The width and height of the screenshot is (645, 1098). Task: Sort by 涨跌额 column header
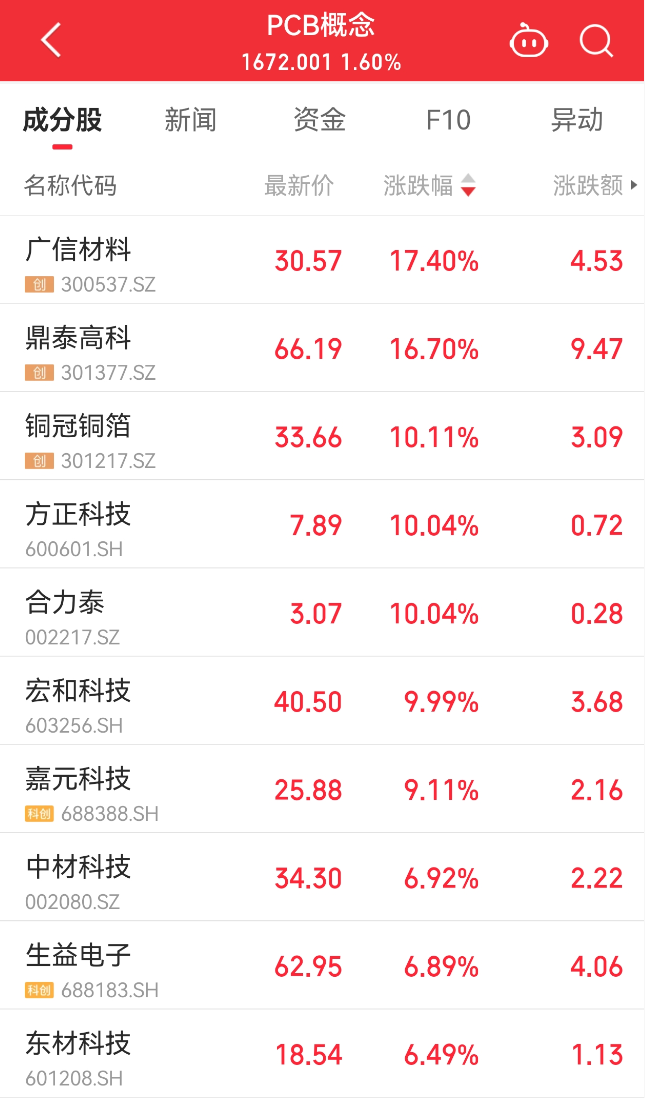click(x=595, y=186)
